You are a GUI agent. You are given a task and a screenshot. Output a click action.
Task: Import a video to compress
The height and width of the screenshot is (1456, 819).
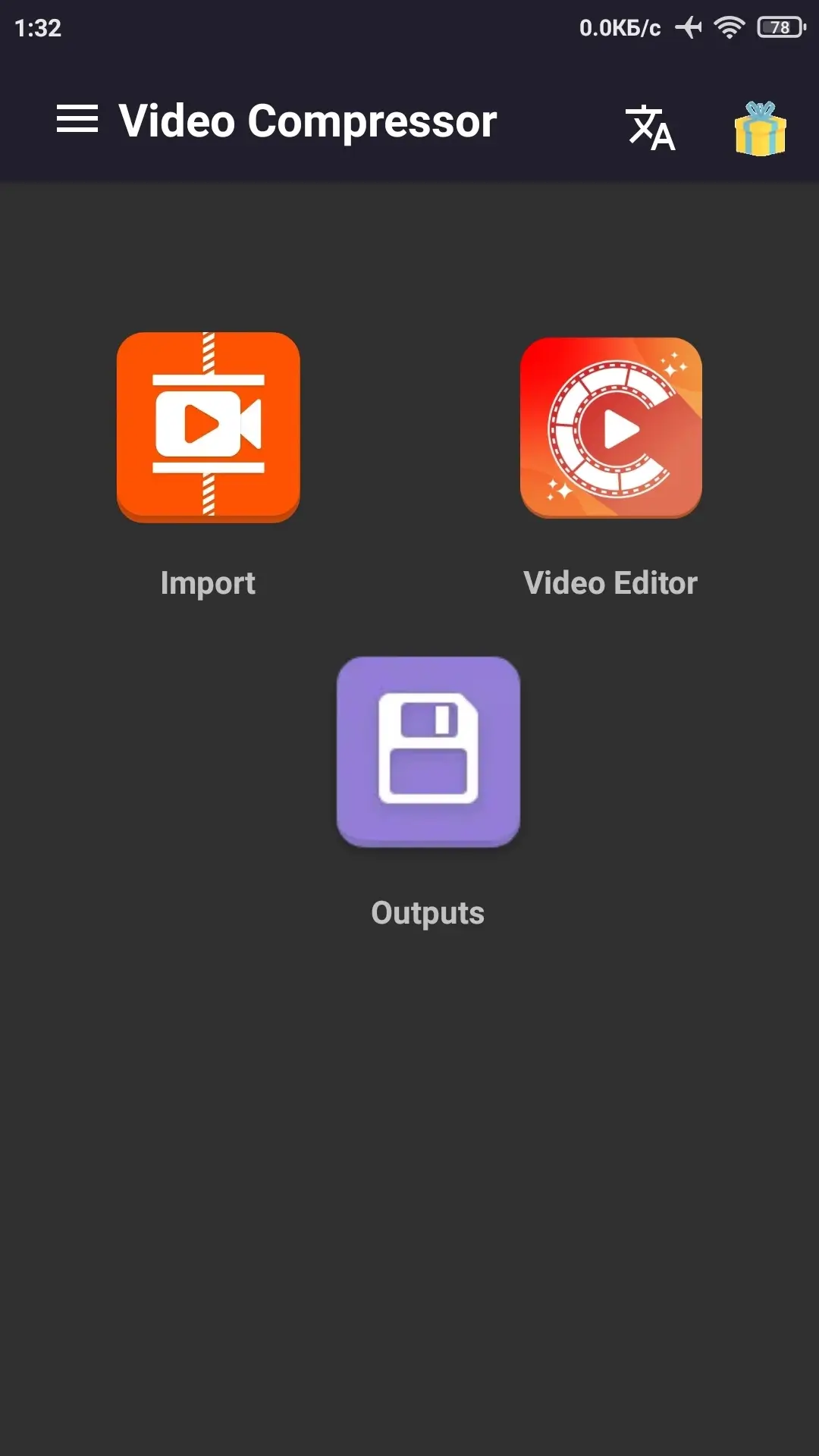click(209, 427)
